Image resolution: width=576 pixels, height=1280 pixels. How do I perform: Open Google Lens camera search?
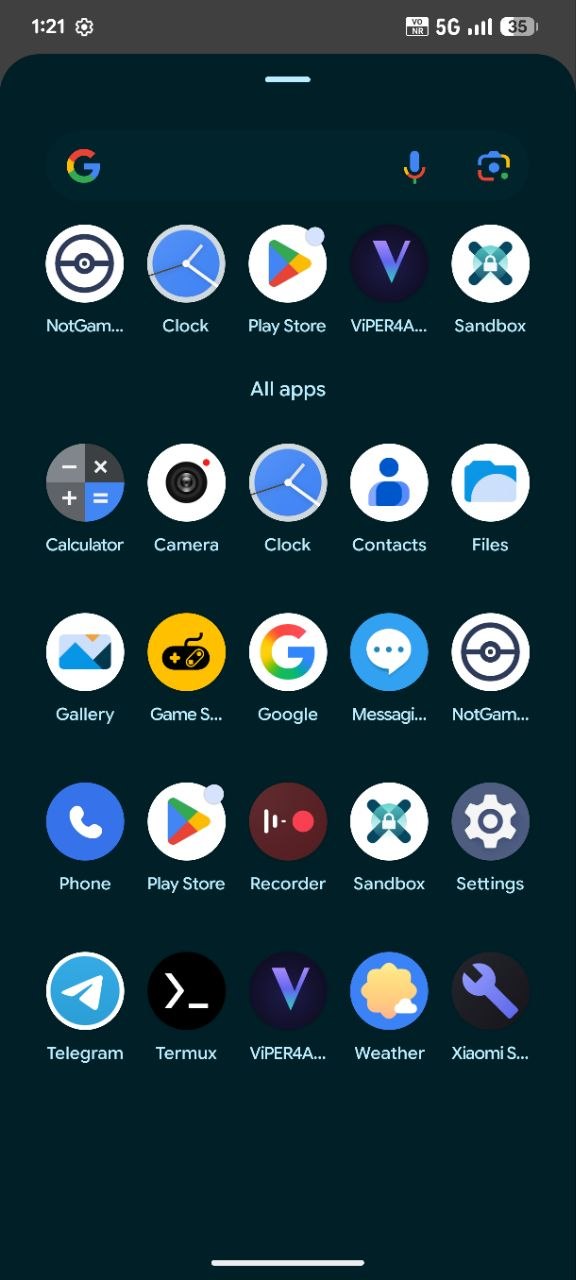tap(493, 167)
